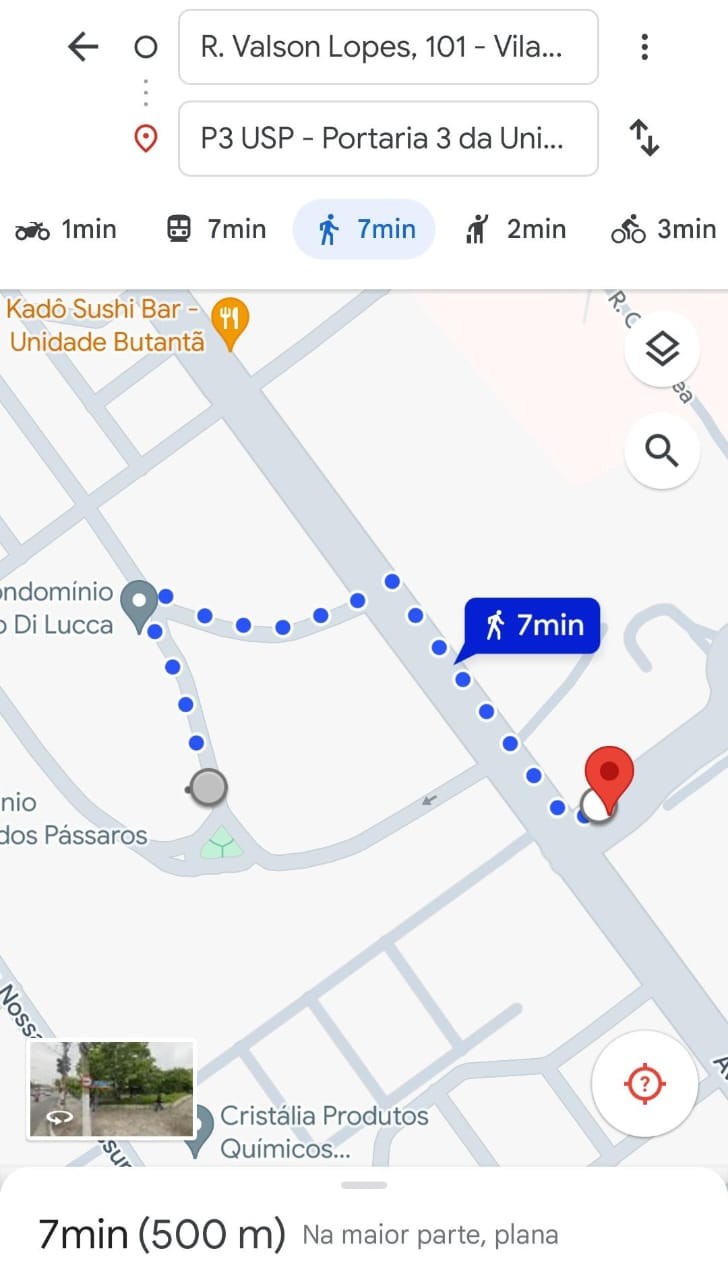Open Kadô Sushi Bar map pin
Image resolution: width=728 pixels, height=1280 pixels.
coord(231,322)
